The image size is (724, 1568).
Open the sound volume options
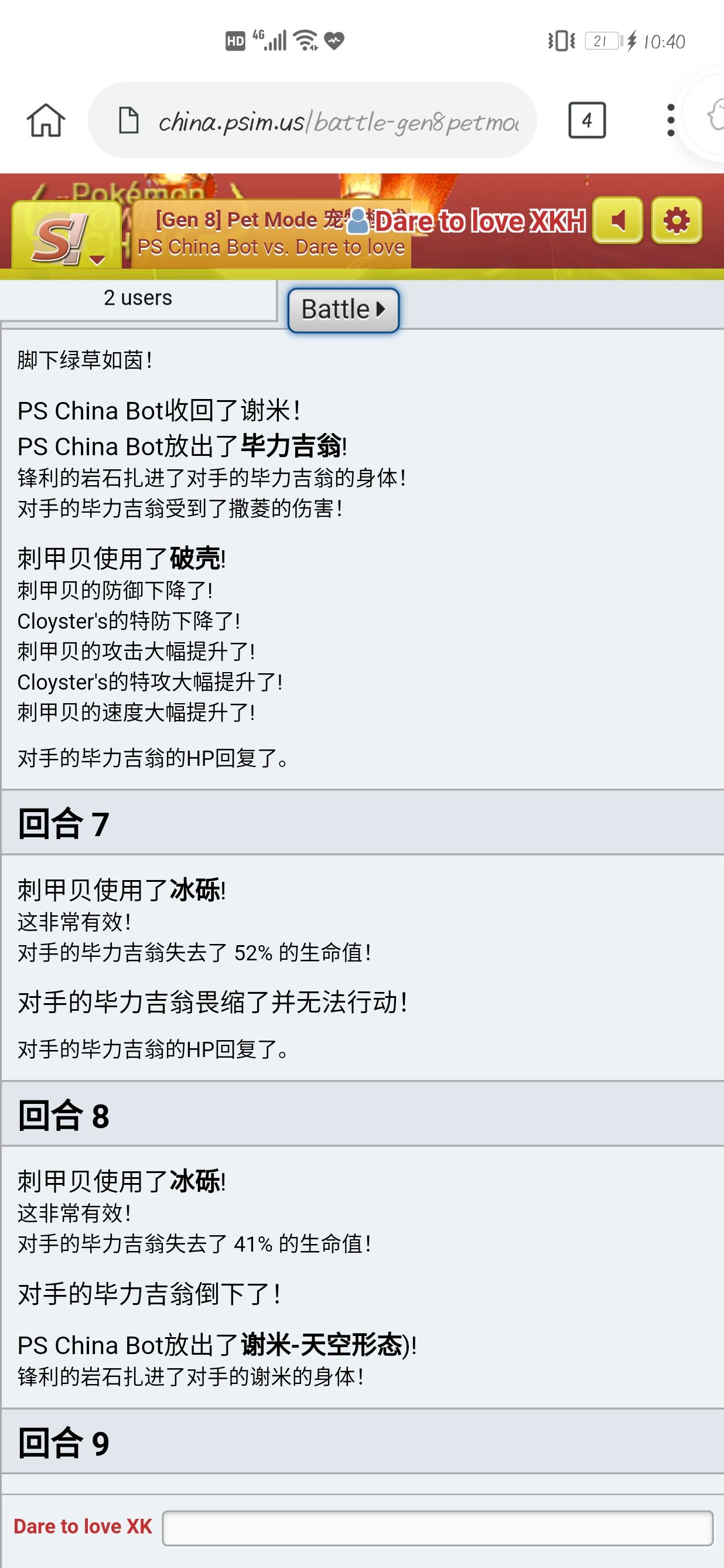tap(617, 220)
